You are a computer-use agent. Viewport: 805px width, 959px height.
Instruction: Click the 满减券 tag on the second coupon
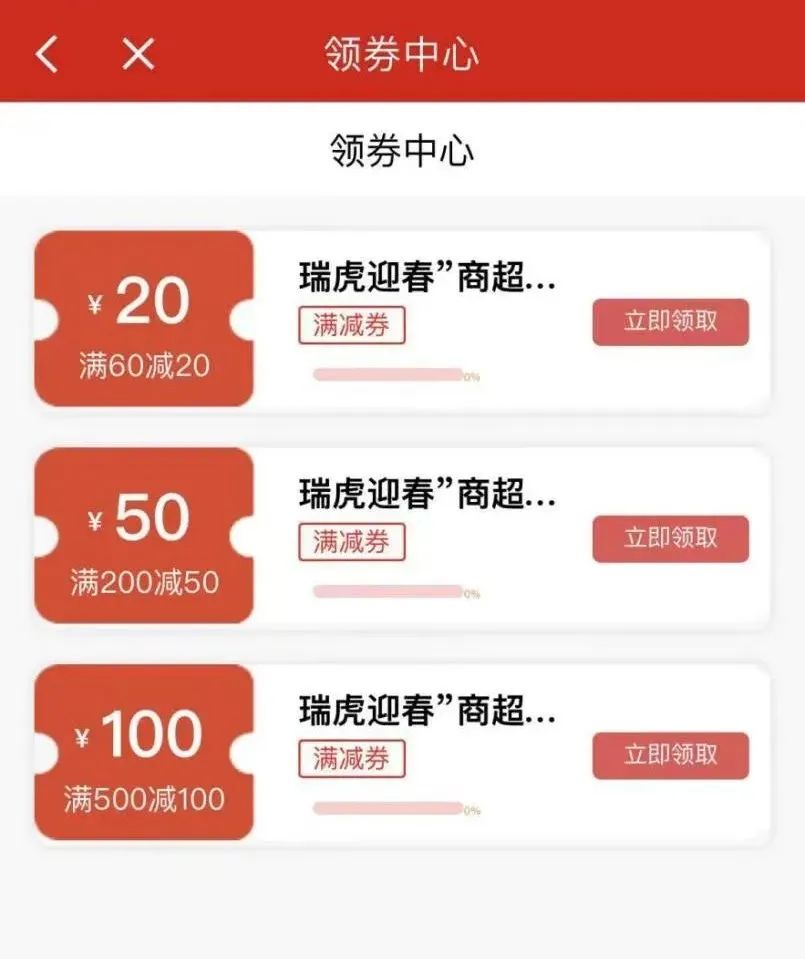tap(351, 544)
